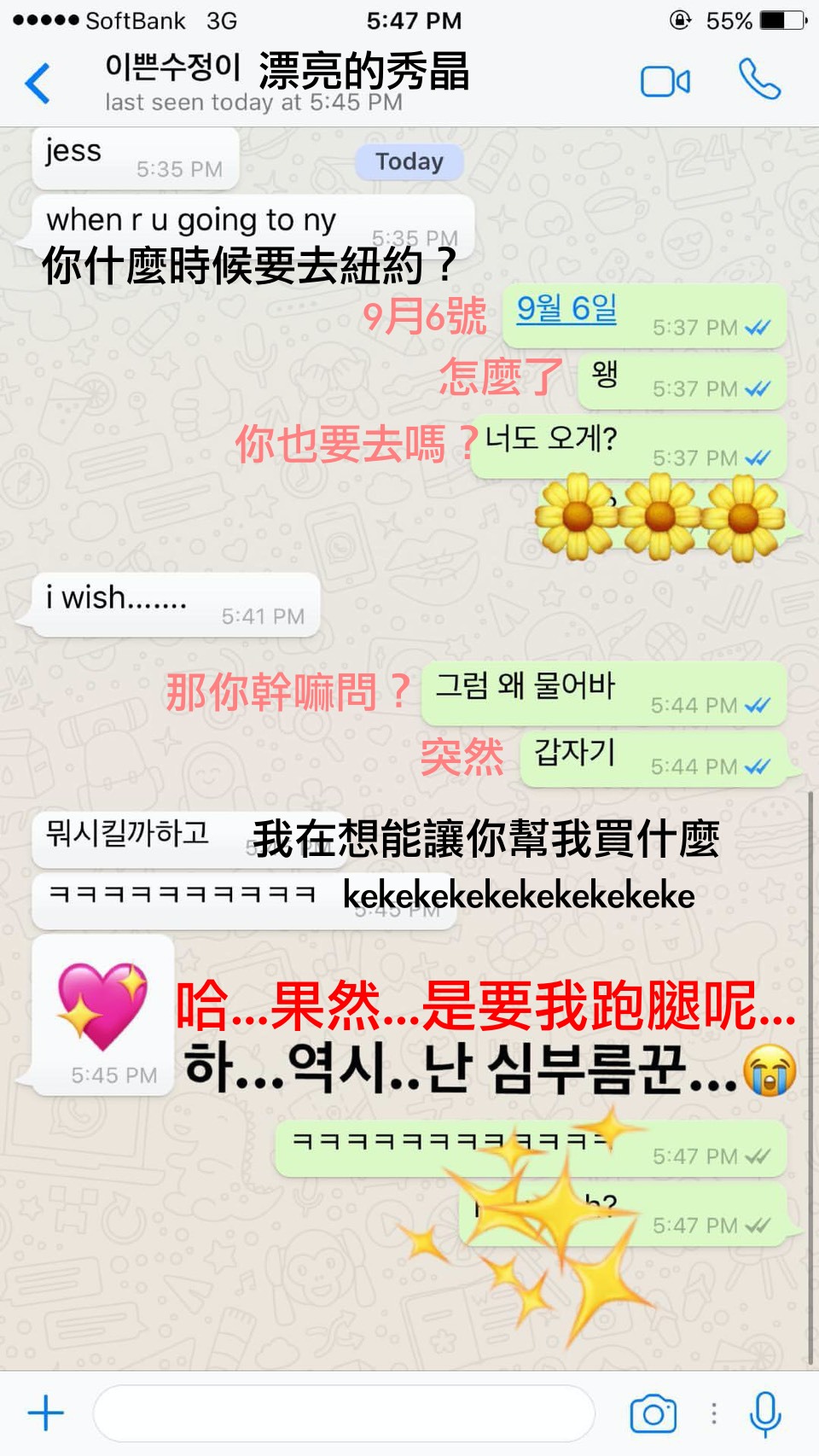Open the camera to send a photo
Viewport: 819px width, 1456px height.
653,1413
